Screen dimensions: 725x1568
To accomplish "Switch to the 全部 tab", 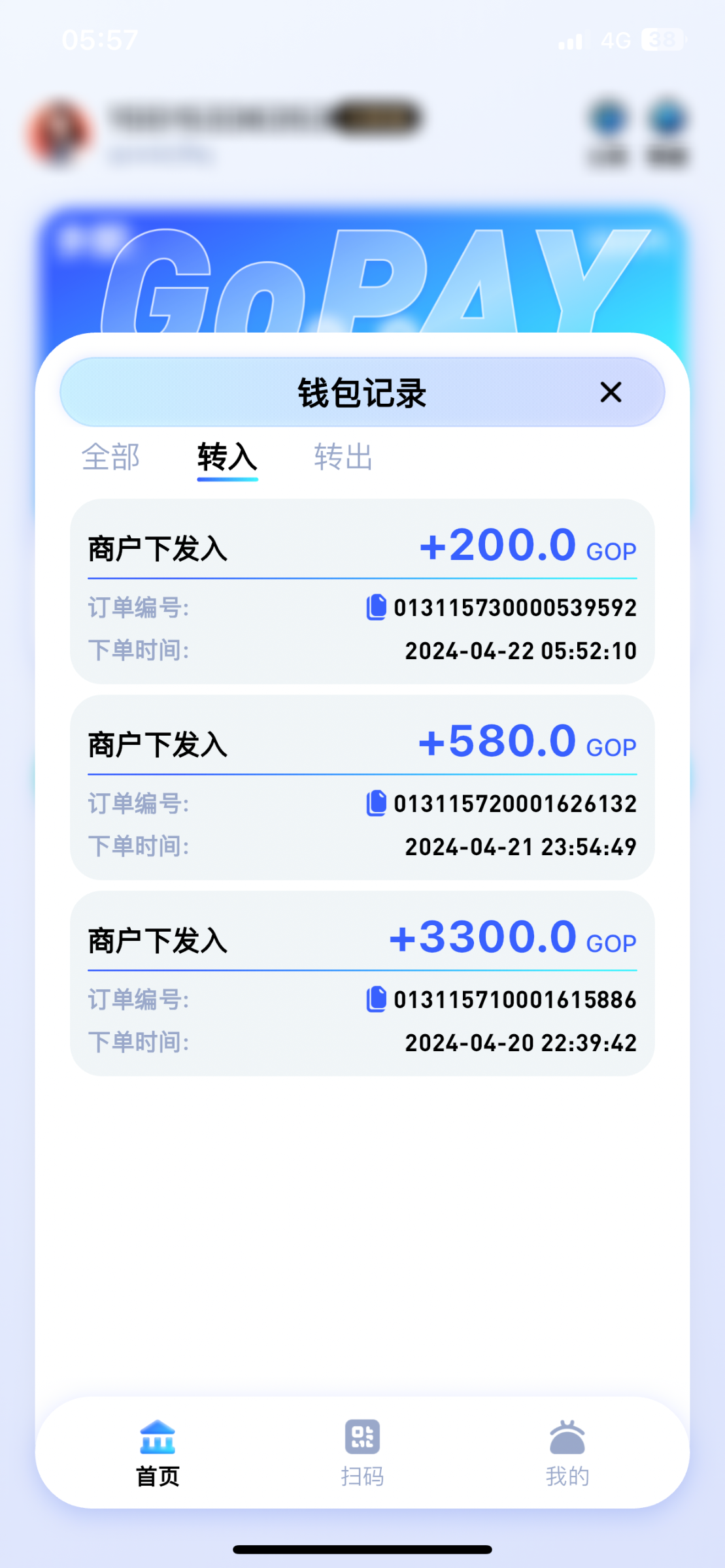I will tap(110, 457).
